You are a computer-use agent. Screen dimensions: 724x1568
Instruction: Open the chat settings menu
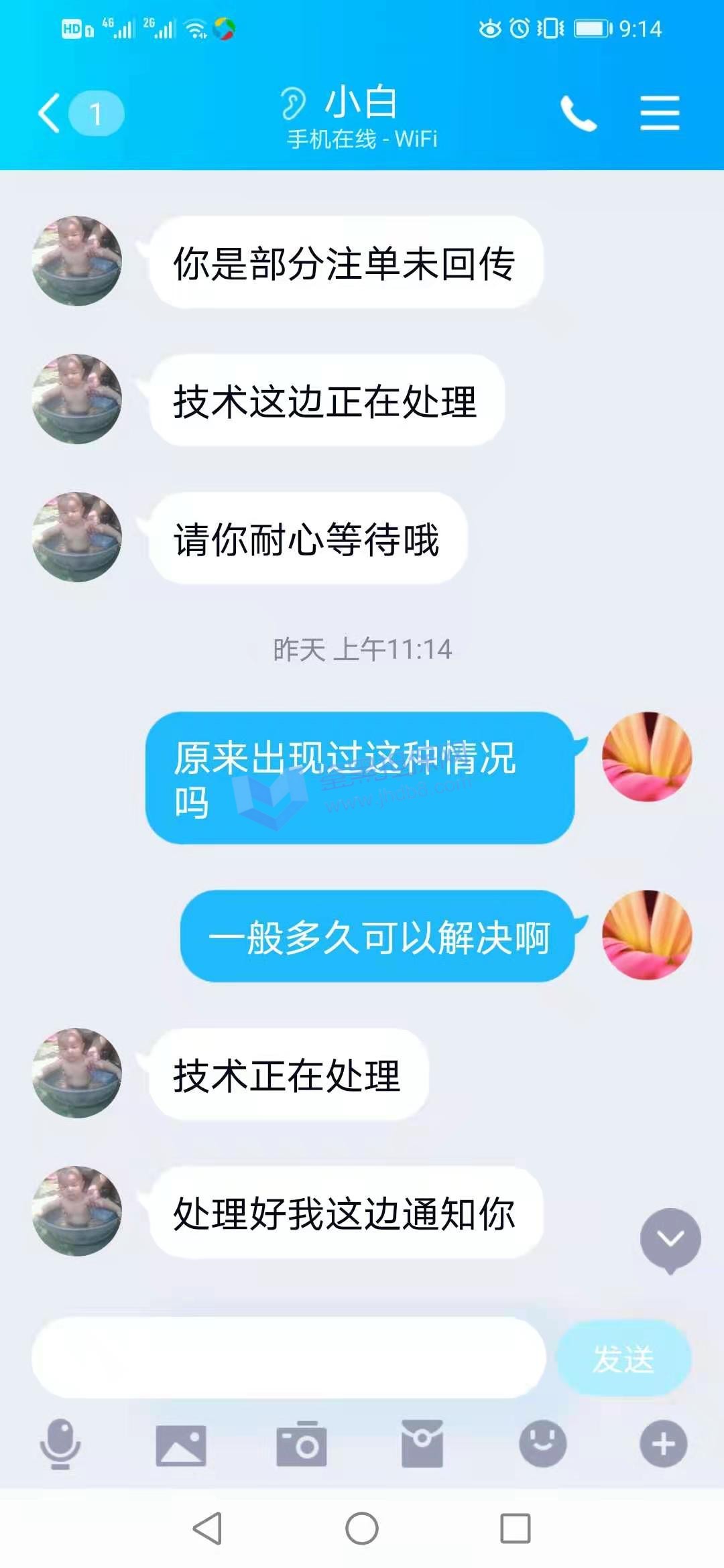(660, 113)
